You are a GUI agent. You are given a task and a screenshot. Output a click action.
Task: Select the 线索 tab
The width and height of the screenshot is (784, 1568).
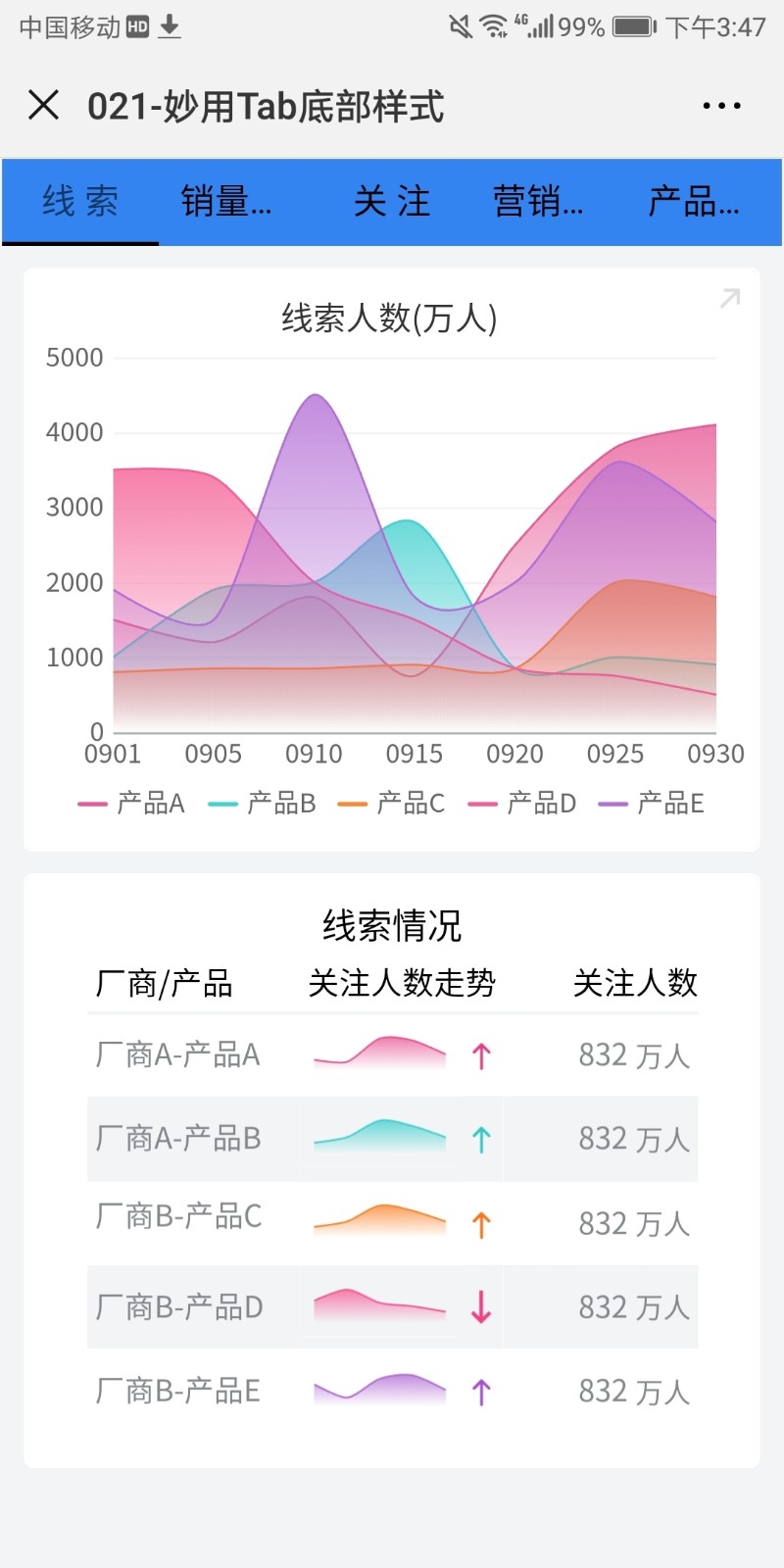coord(80,202)
